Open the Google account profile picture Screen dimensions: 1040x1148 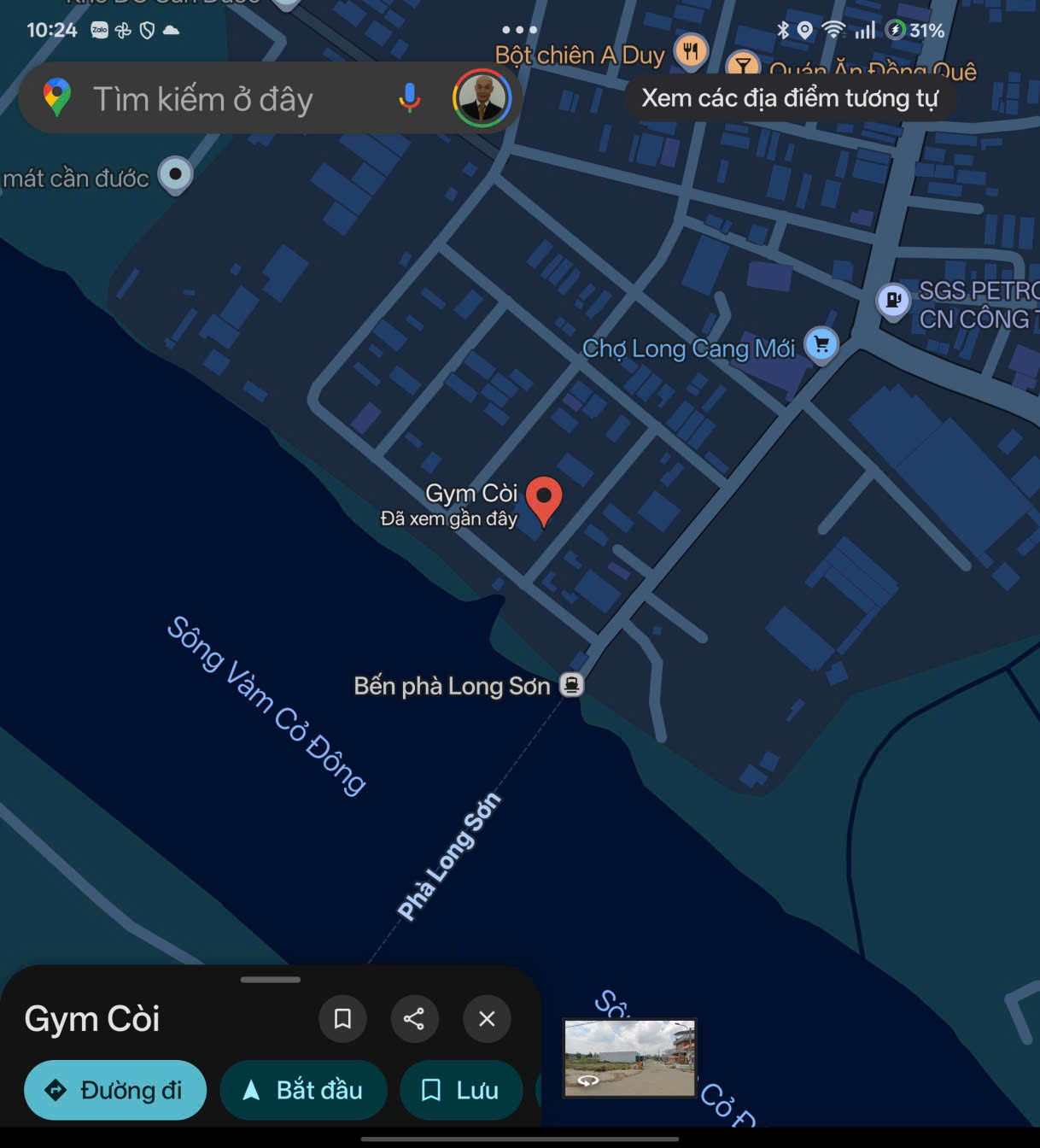click(x=482, y=98)
